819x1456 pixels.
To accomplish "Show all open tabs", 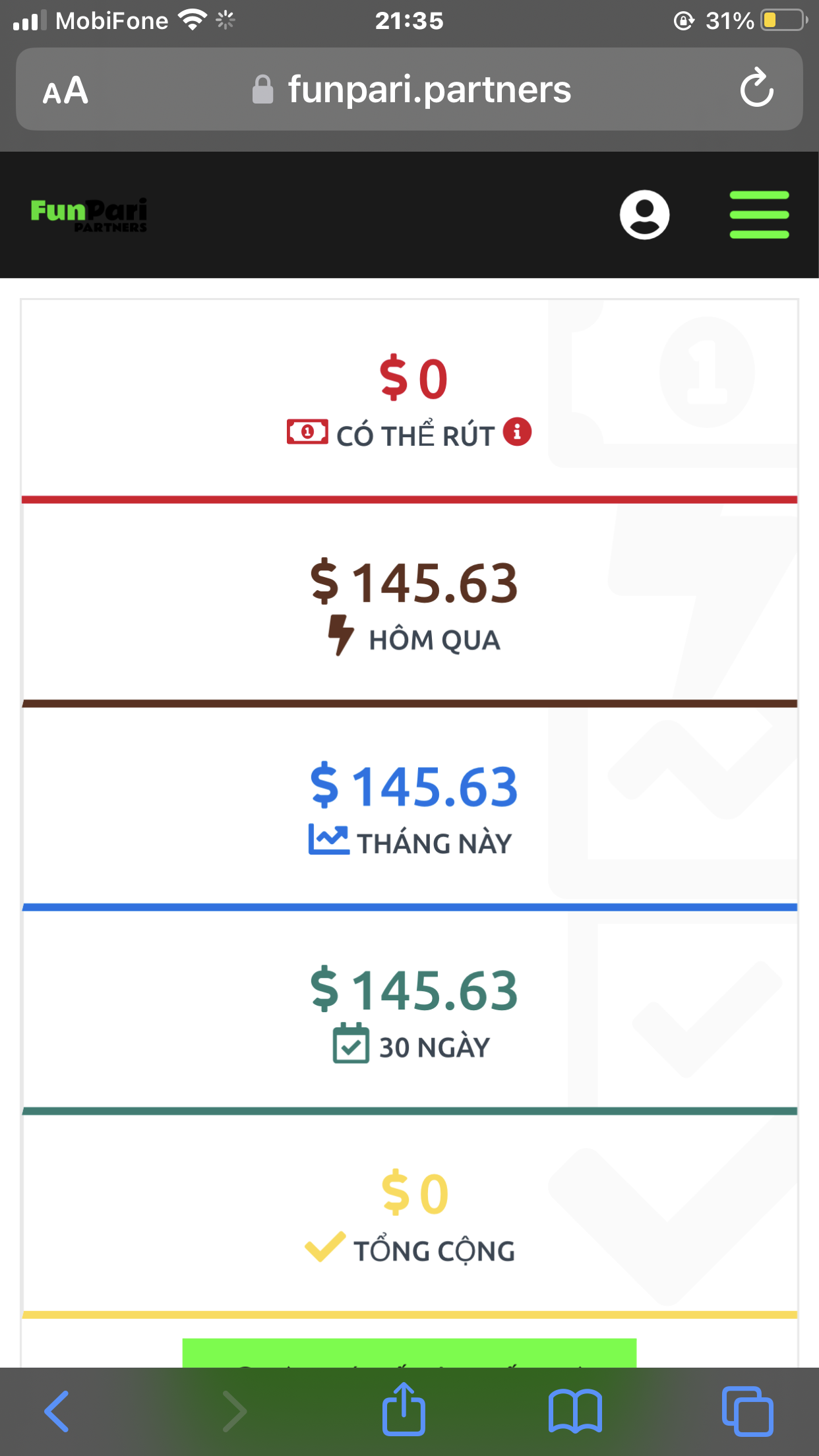I will coord(747,1411).
